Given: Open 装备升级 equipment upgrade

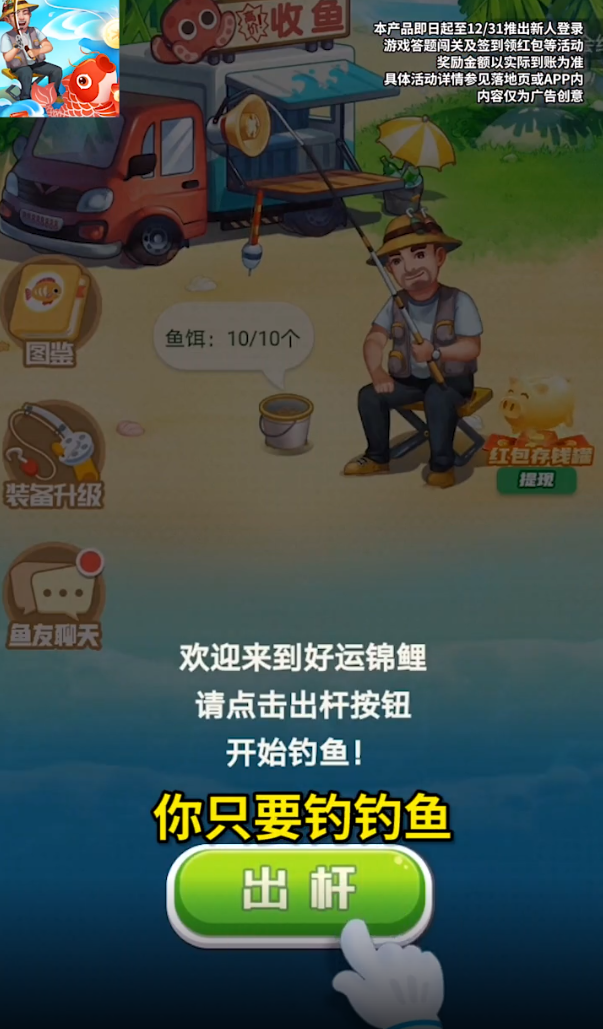Looking at the screenshot, I should click(54, 454).
